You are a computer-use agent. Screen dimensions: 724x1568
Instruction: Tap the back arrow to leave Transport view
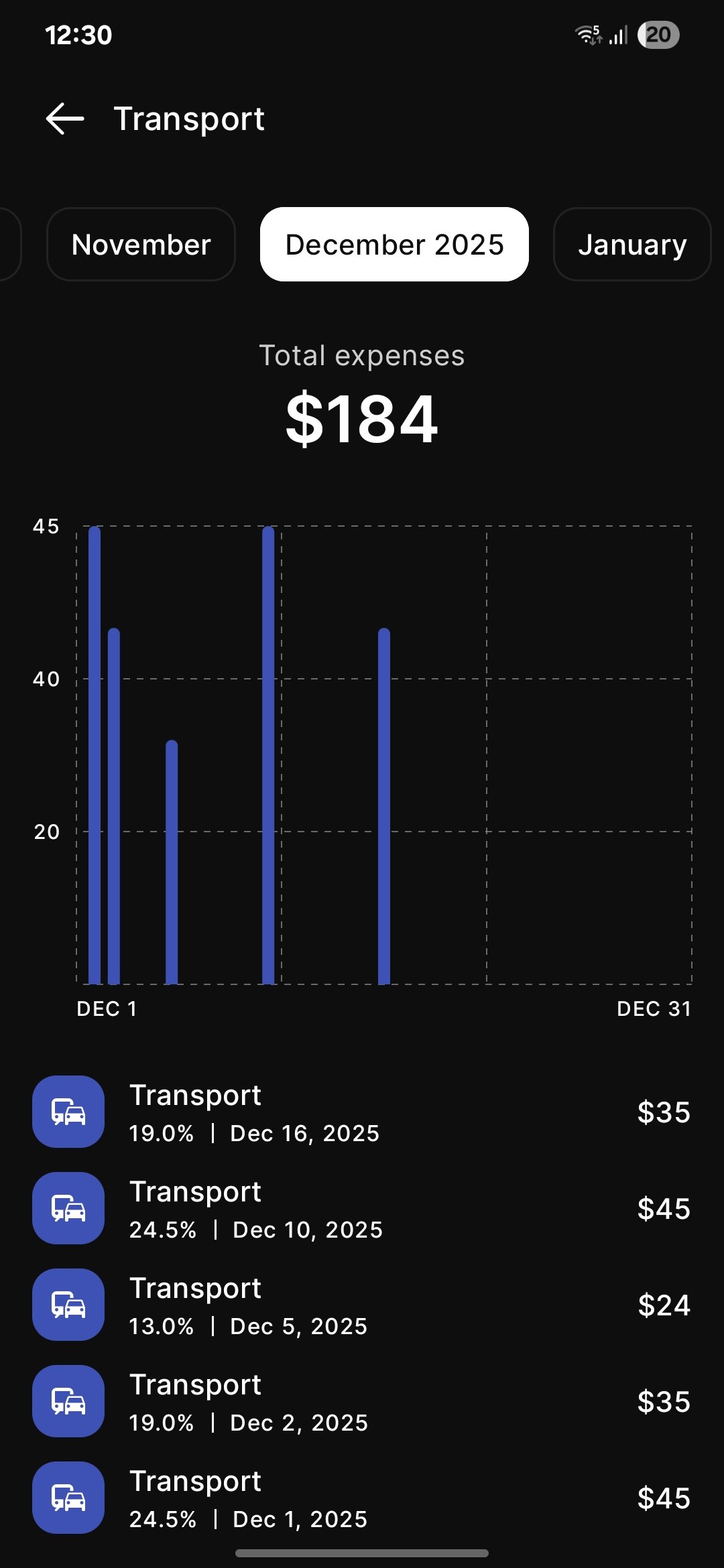point(64,119)
